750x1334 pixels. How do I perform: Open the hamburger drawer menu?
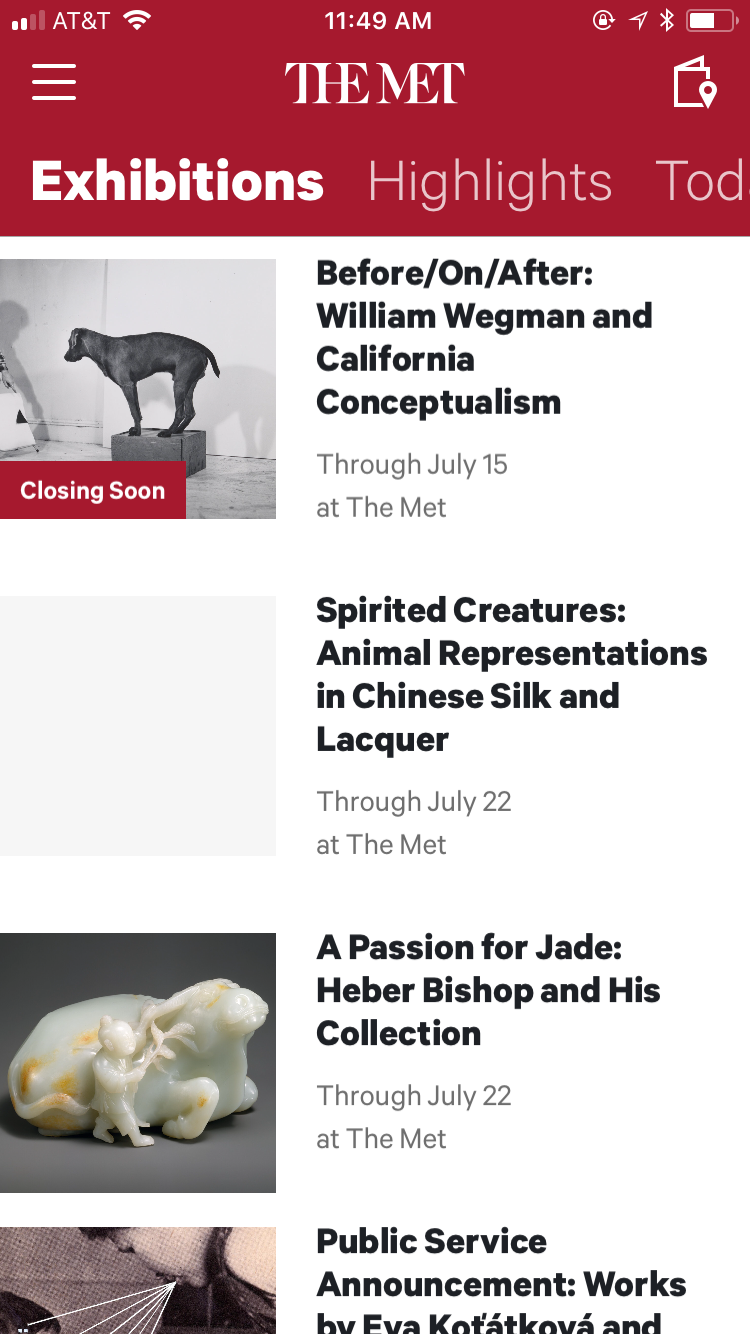(54, 82)
